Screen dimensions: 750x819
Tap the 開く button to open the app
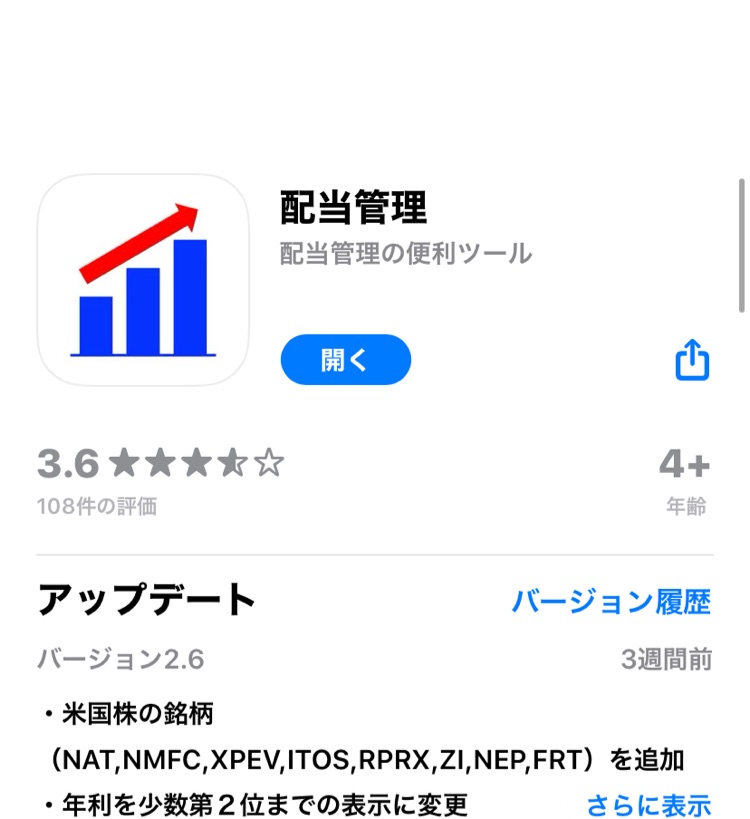345,360
